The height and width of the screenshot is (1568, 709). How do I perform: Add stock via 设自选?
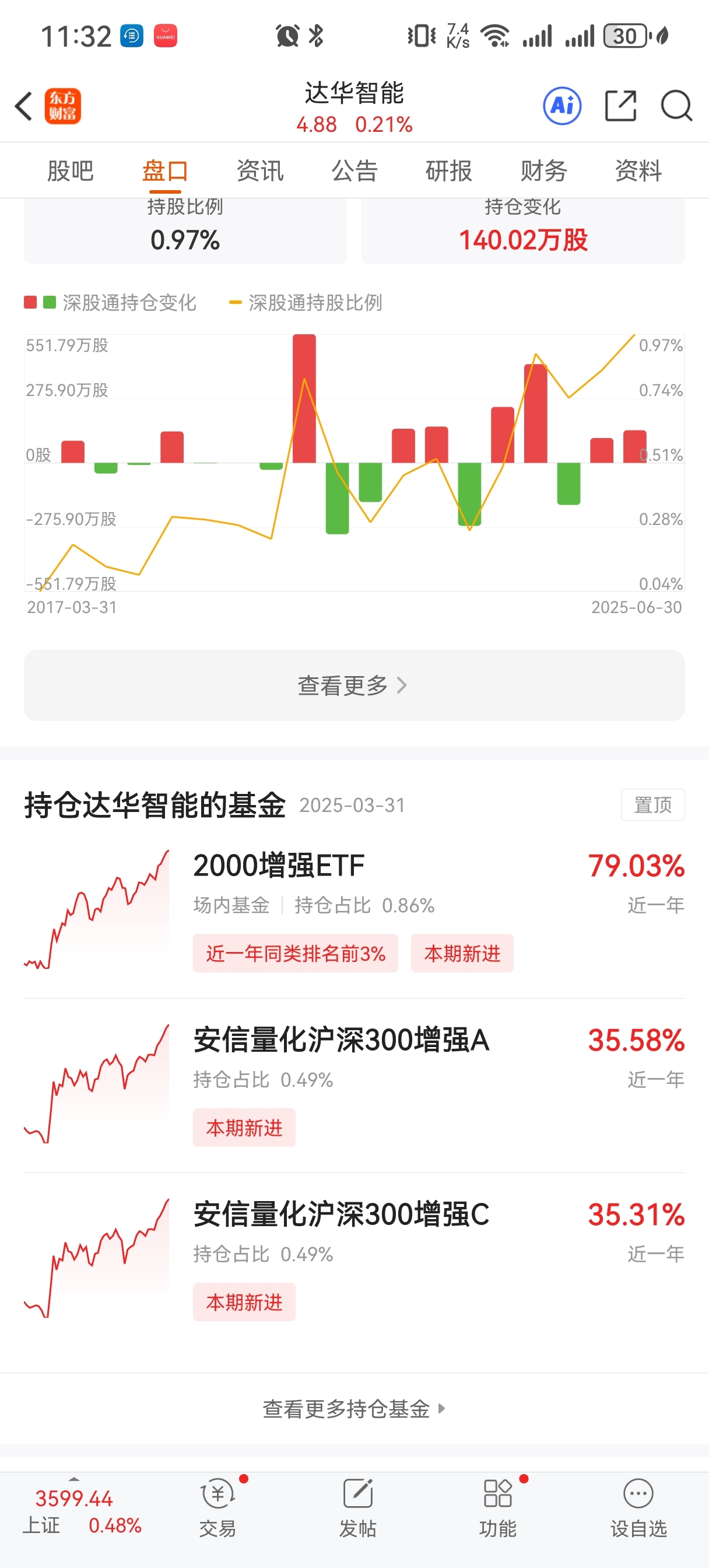click(638, 1507)
